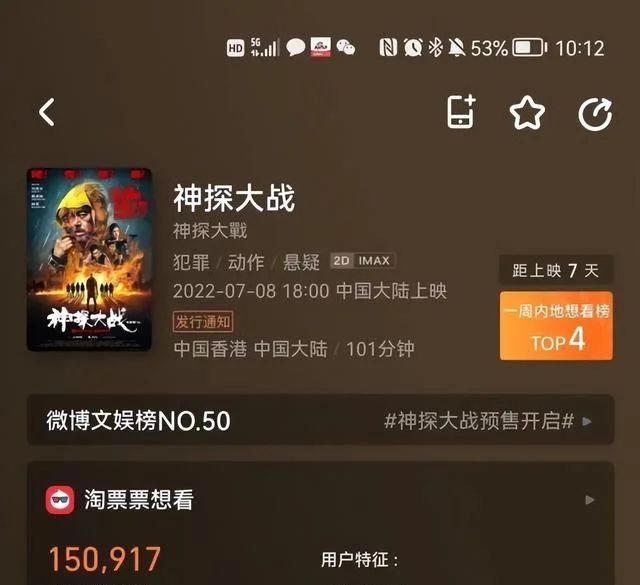
Task: Open the 一周内地想看榜 TOP 4 badge
Action: [x=556, y=326]
